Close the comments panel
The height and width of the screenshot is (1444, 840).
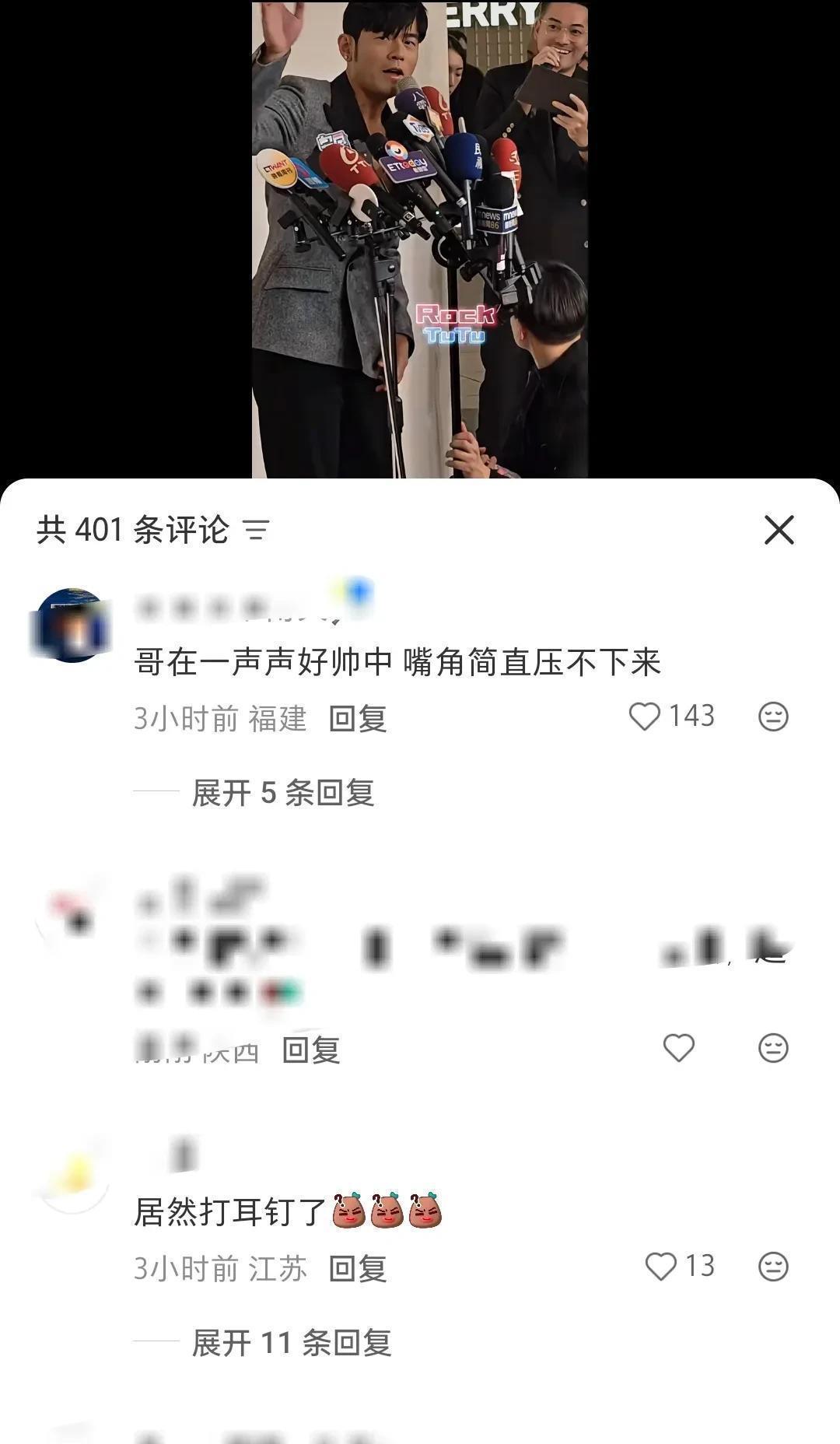click(779, 530)
